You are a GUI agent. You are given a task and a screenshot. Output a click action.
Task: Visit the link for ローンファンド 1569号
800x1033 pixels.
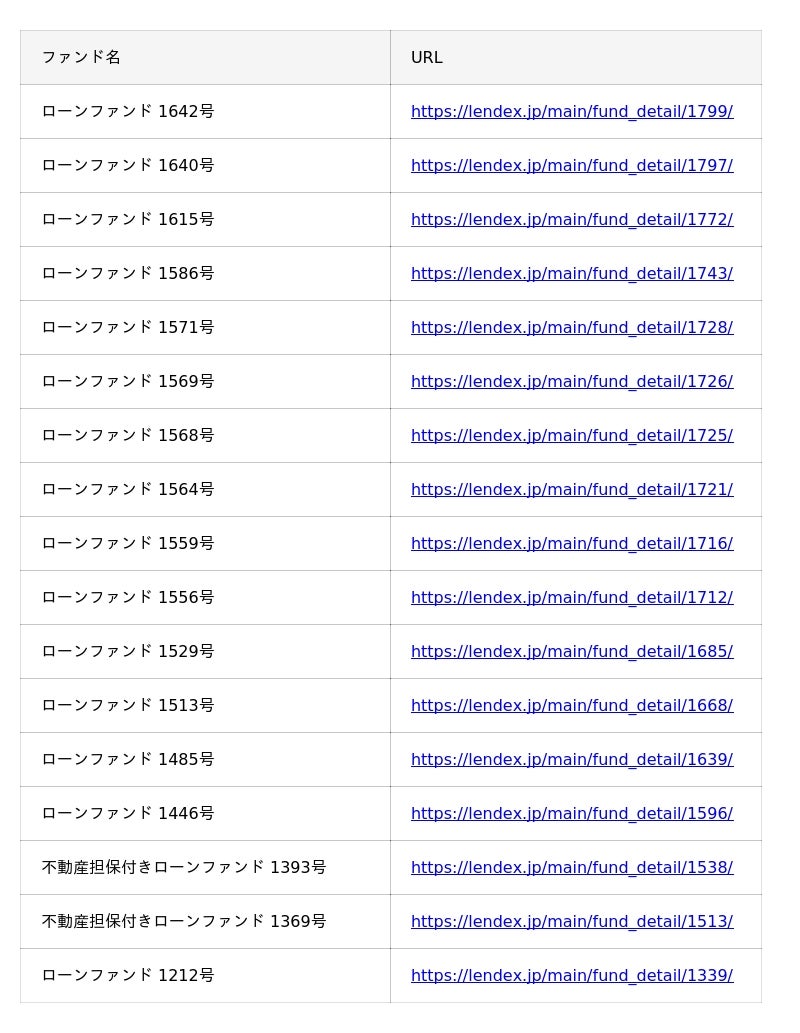click(571, 381)
